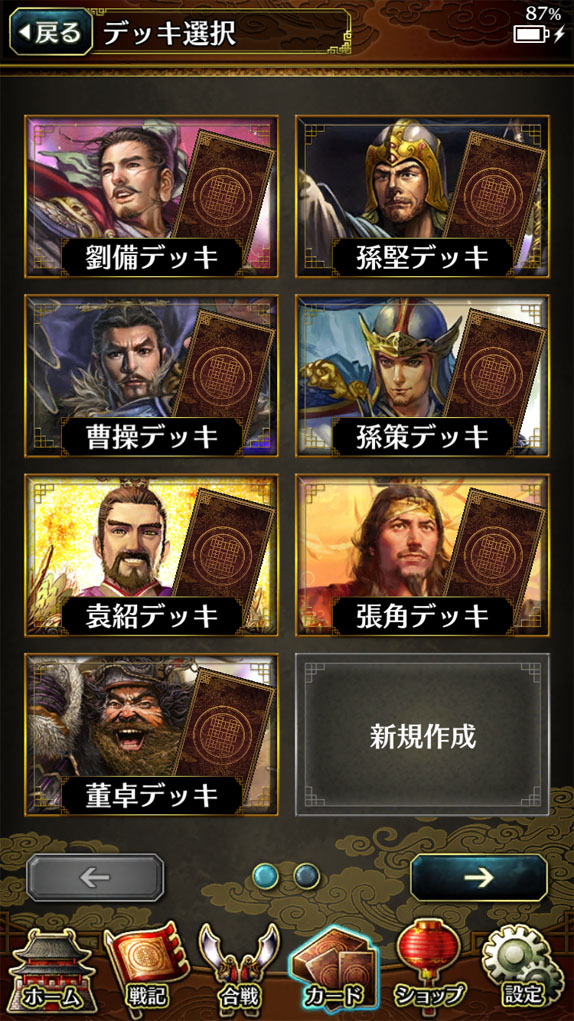The height and width of the screenshot is (1021, 574).
Task: Choose the 曹操デッキ deck
Action: (152, 376)
